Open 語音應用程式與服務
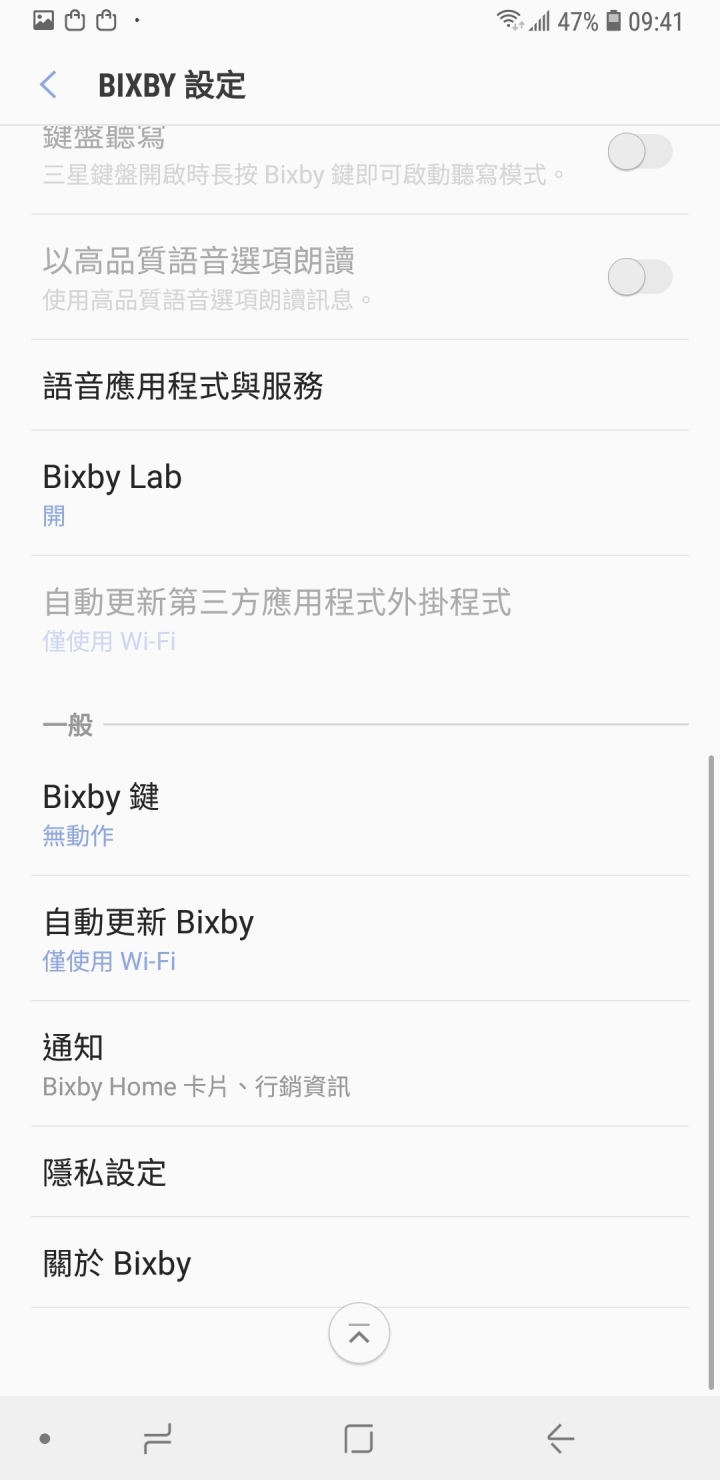 tap(360, 386)
